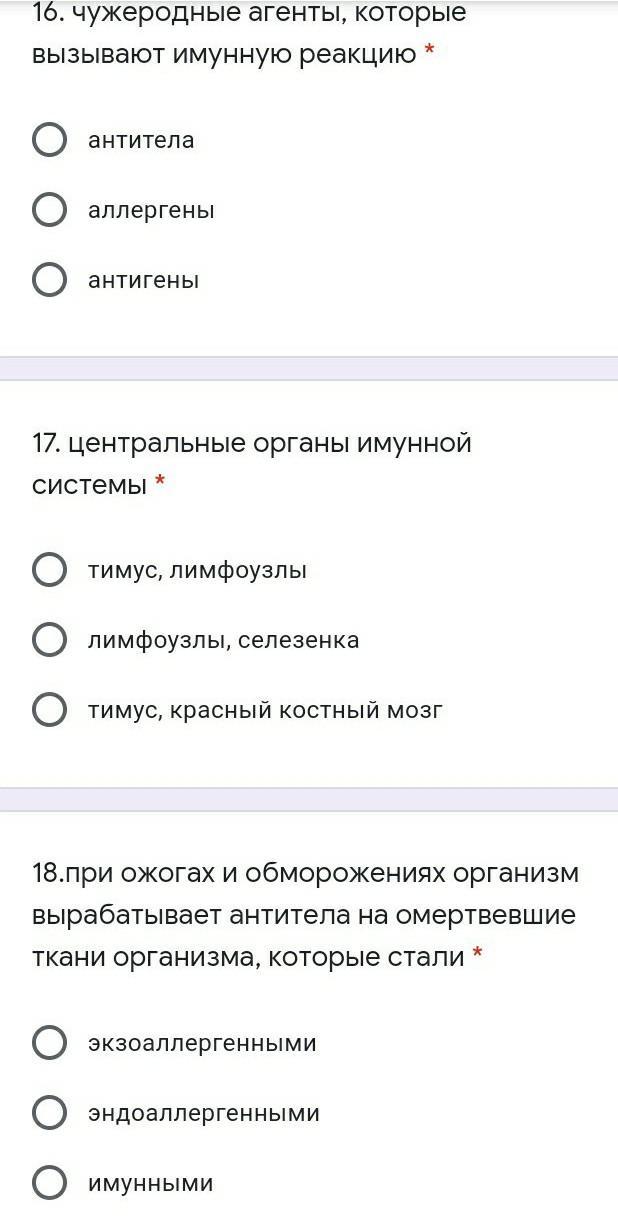This screenshot has height=1225, width=618.
Task: Select тимус, лимфоузлы option
Action: (50, 570)
